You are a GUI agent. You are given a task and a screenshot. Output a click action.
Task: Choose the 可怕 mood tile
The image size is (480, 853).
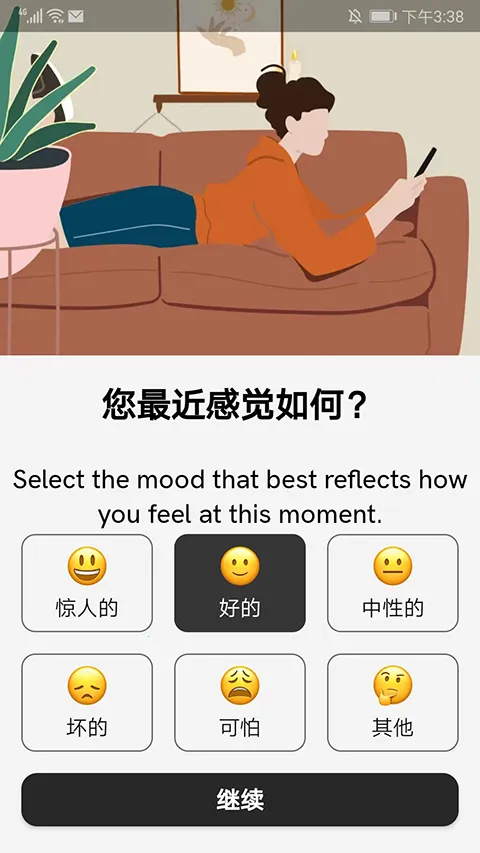[x=240, y=702]
